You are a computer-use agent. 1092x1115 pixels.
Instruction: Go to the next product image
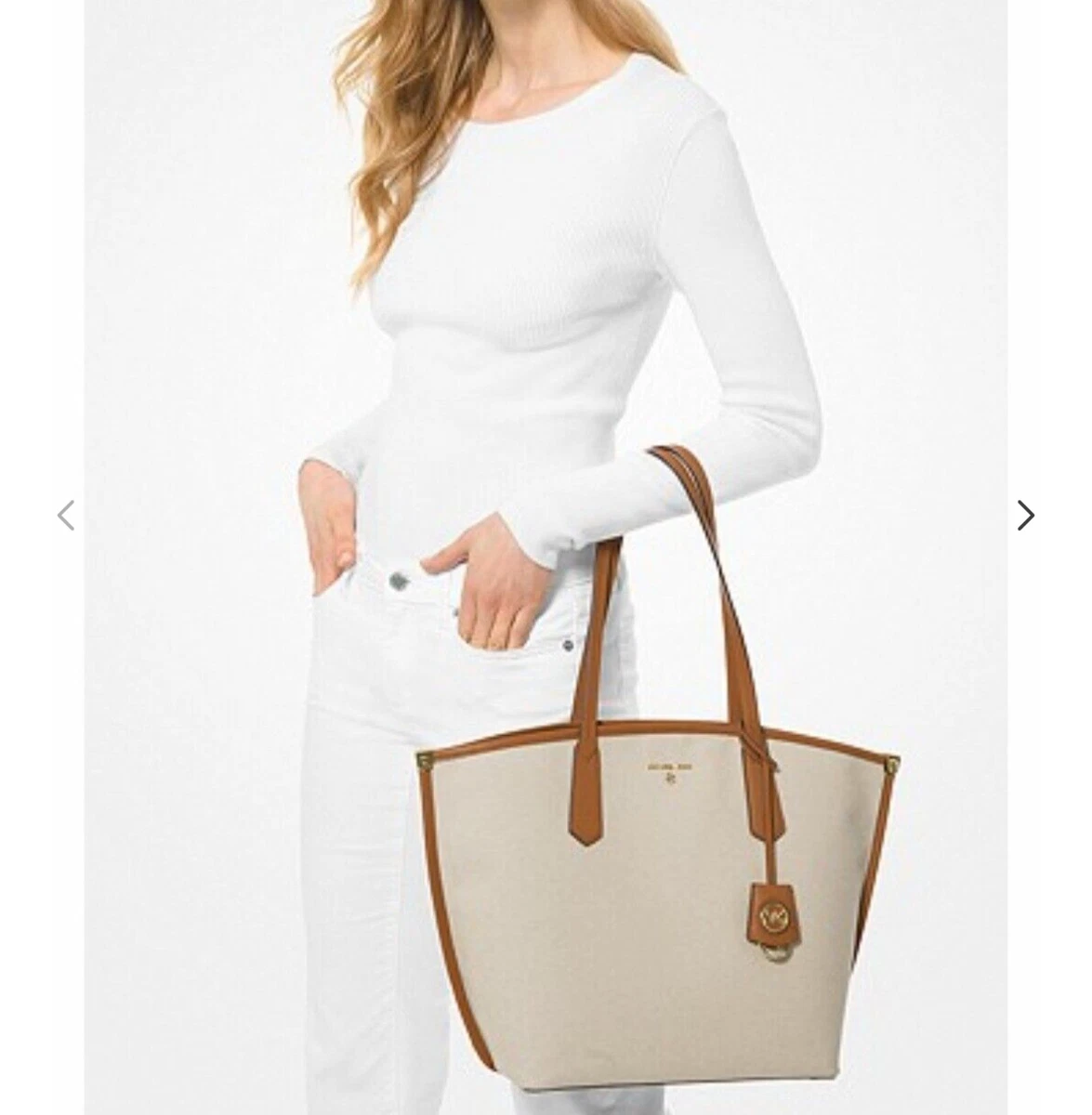1025,516
